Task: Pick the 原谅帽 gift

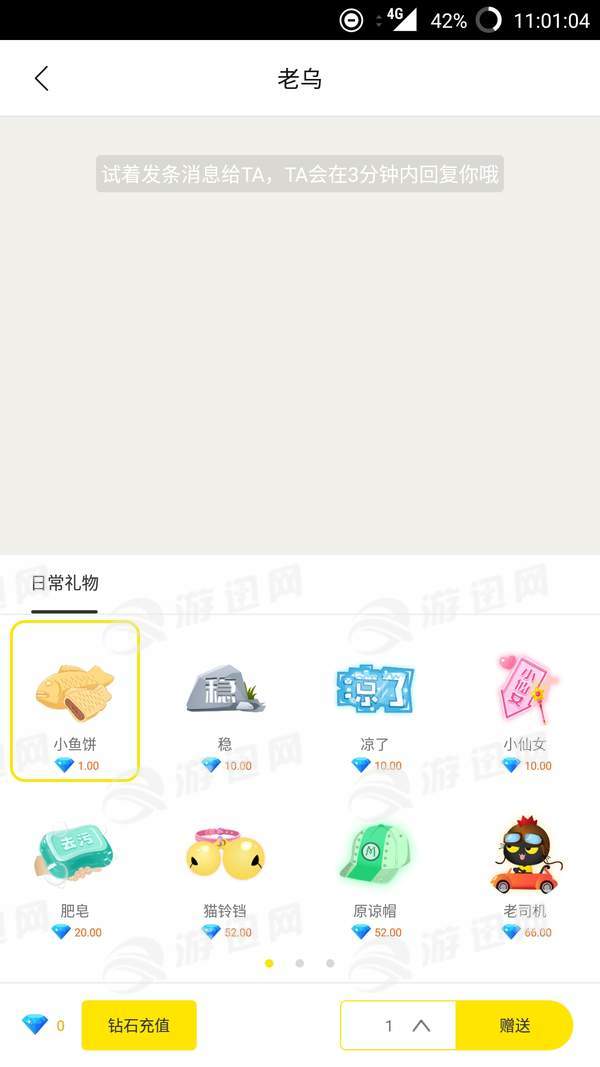Action: [375, 867]
